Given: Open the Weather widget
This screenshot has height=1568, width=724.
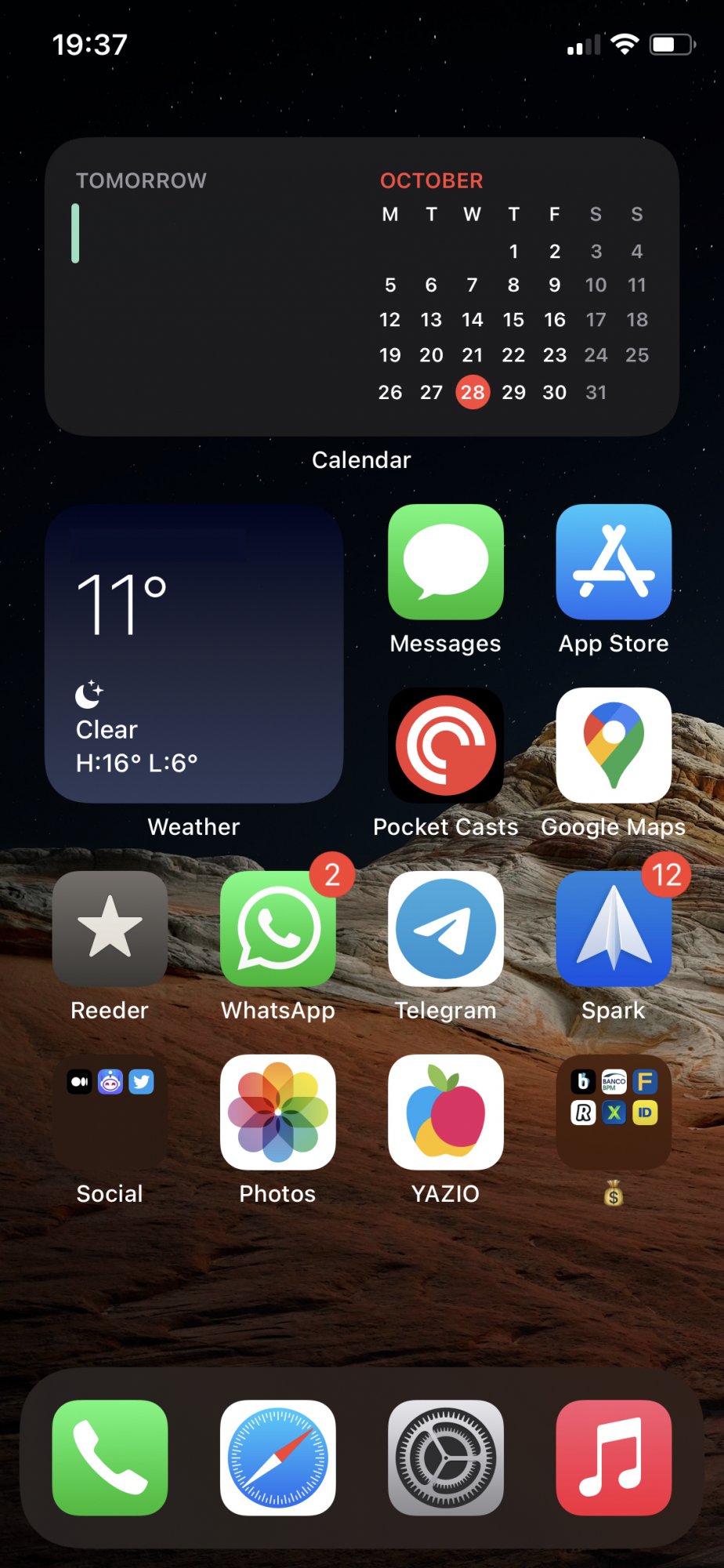Looking at the screenshot, I should pyautogui.click(x=194, y=653).
